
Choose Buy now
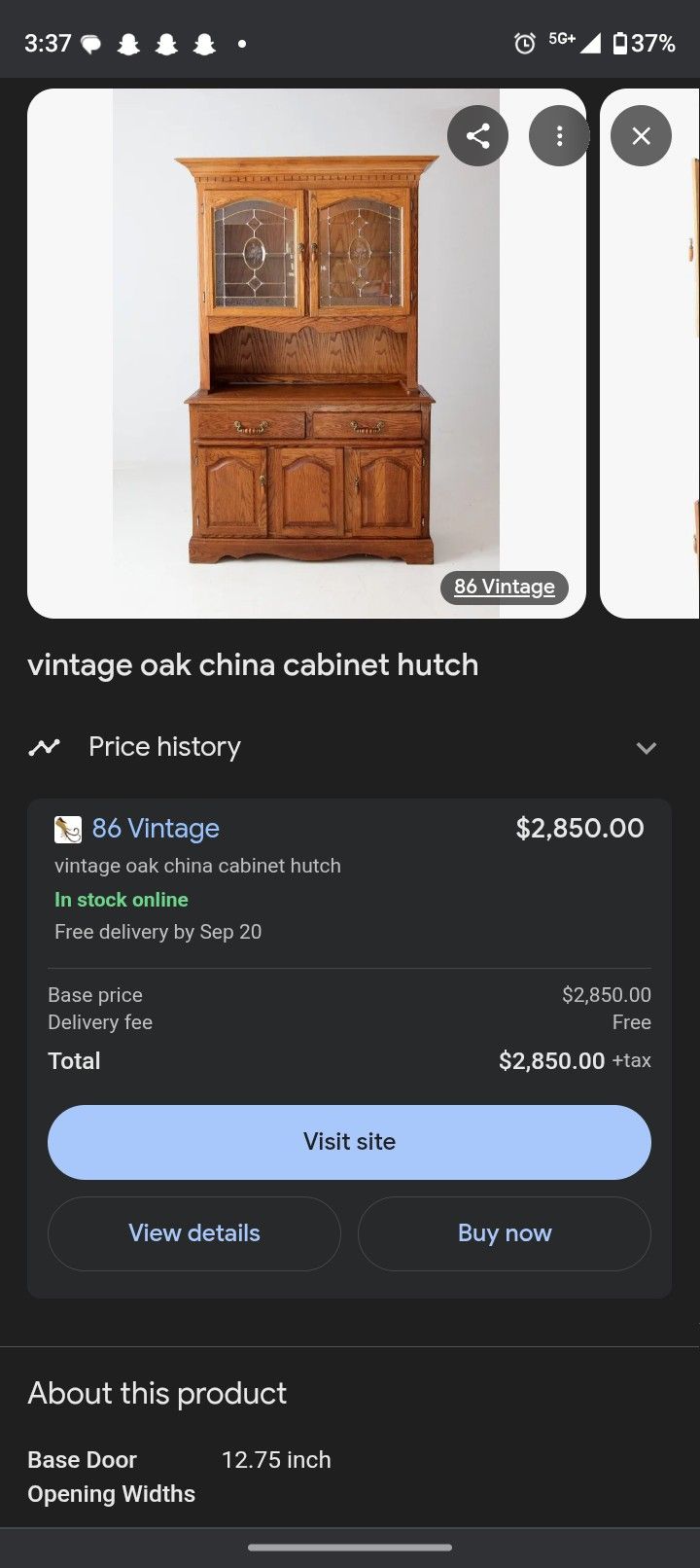(x=505, y=1232)
